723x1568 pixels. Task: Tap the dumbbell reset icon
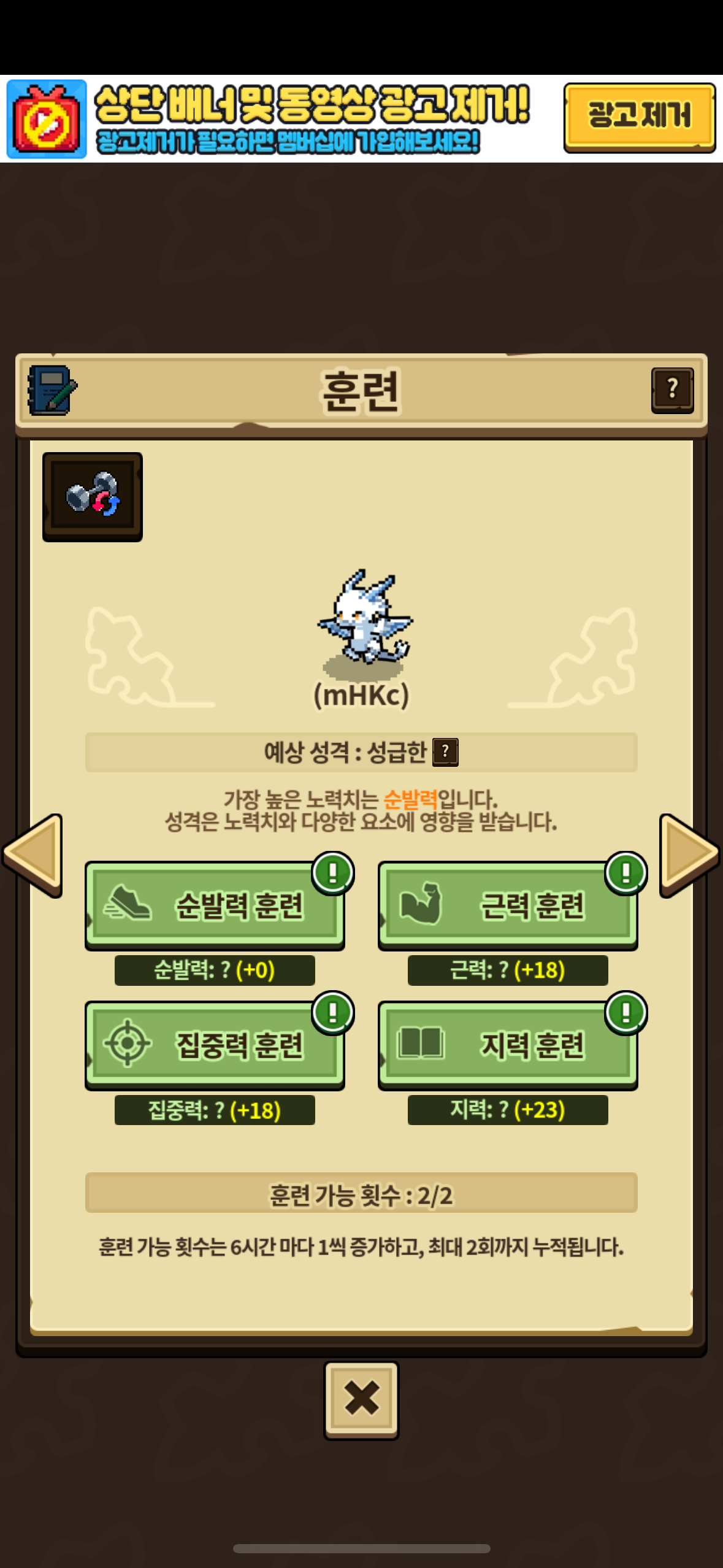93,496
